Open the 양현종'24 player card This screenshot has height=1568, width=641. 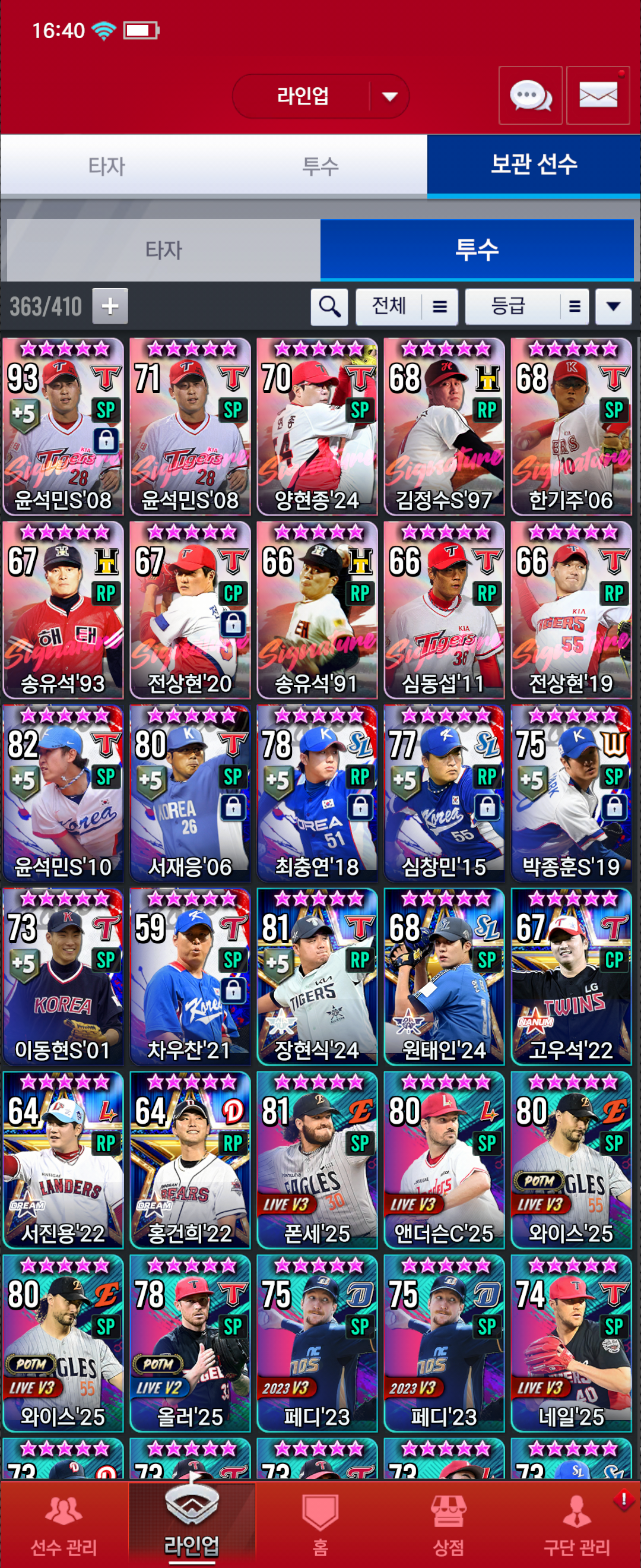click(317, 426)
